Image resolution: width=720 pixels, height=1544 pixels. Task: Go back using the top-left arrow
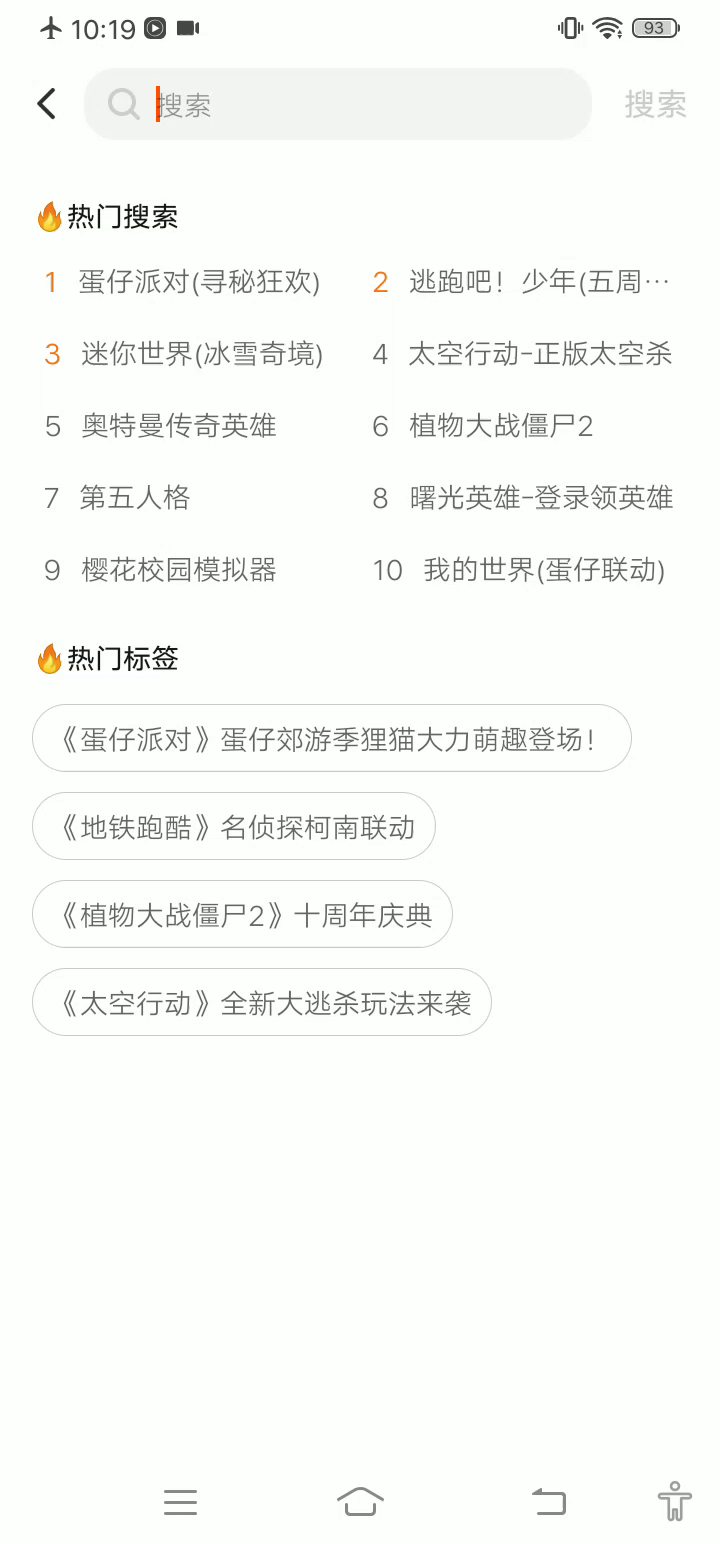[46, 104]
